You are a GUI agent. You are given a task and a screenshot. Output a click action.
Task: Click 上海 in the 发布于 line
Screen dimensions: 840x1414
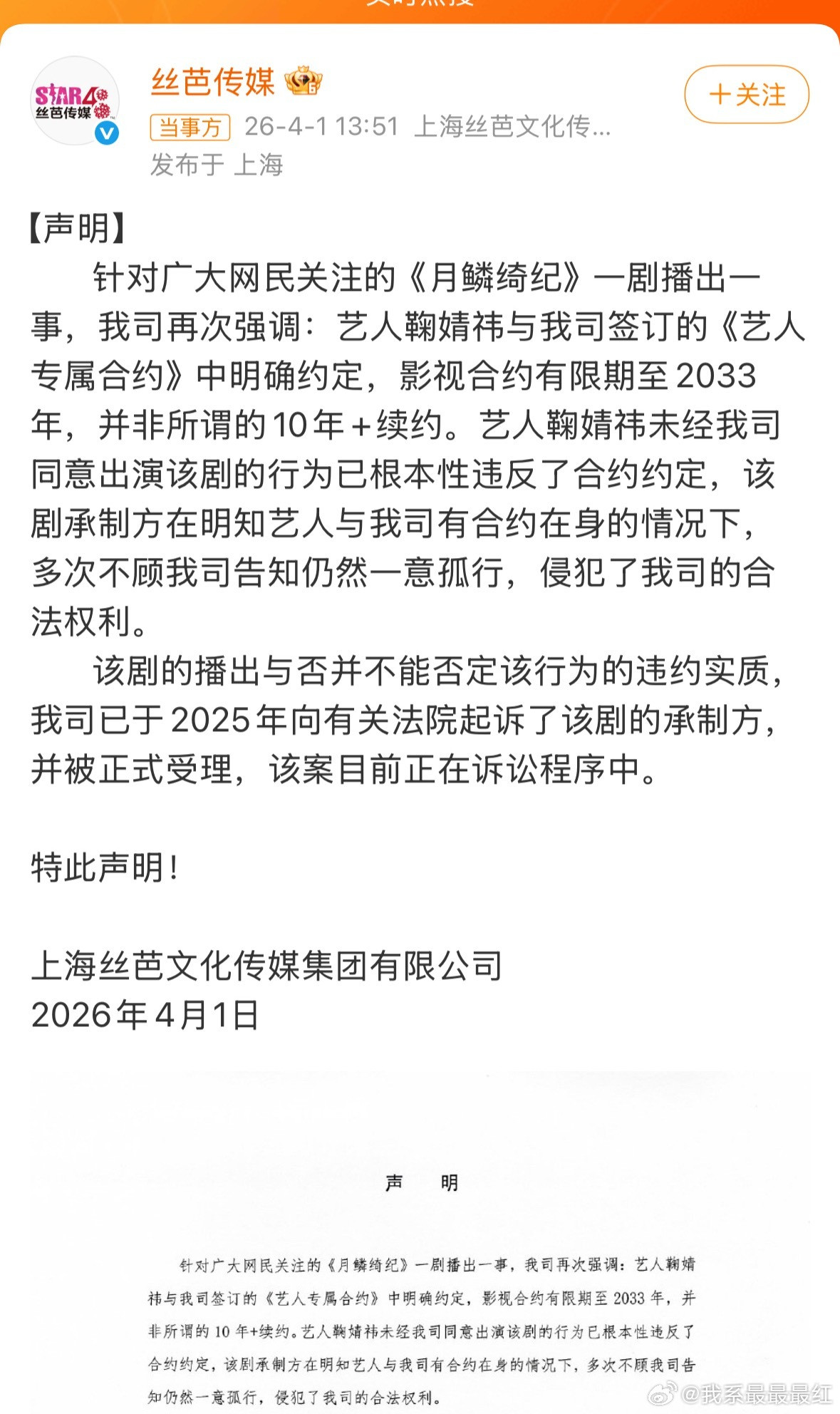(x=259, y=165)
